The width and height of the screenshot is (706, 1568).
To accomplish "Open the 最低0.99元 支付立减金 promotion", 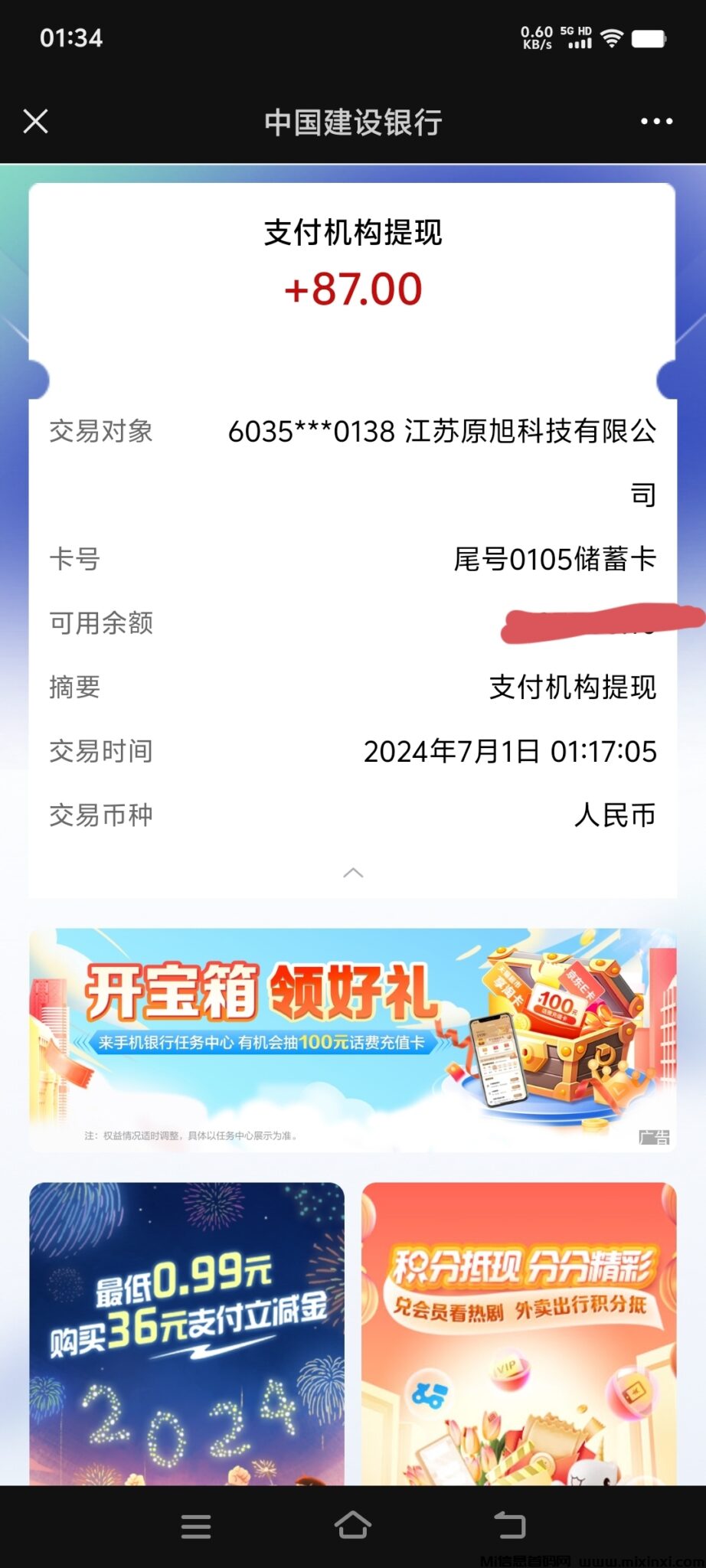I will pos(187,1333).
